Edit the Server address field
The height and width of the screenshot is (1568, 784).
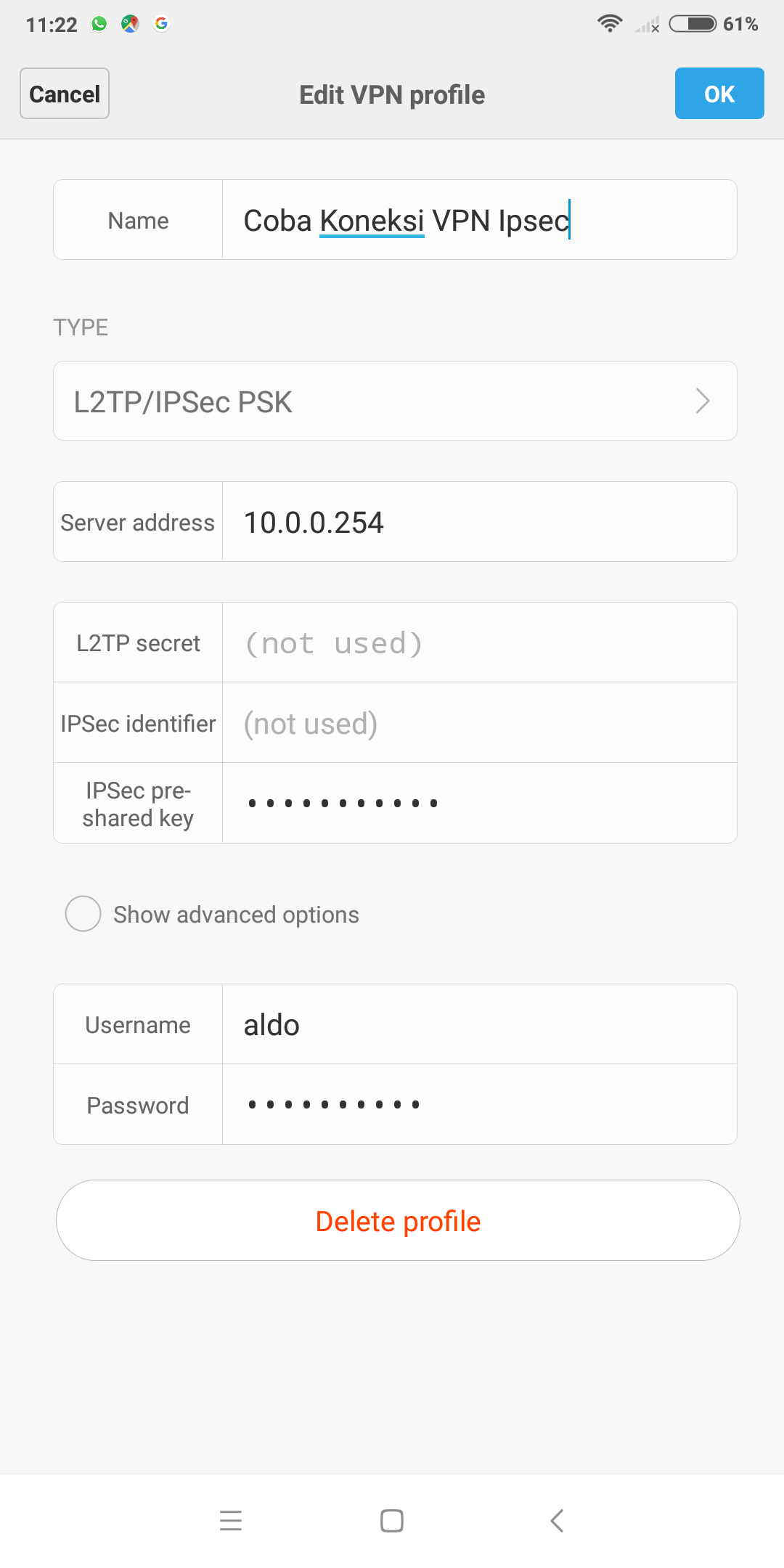[479, 522]
